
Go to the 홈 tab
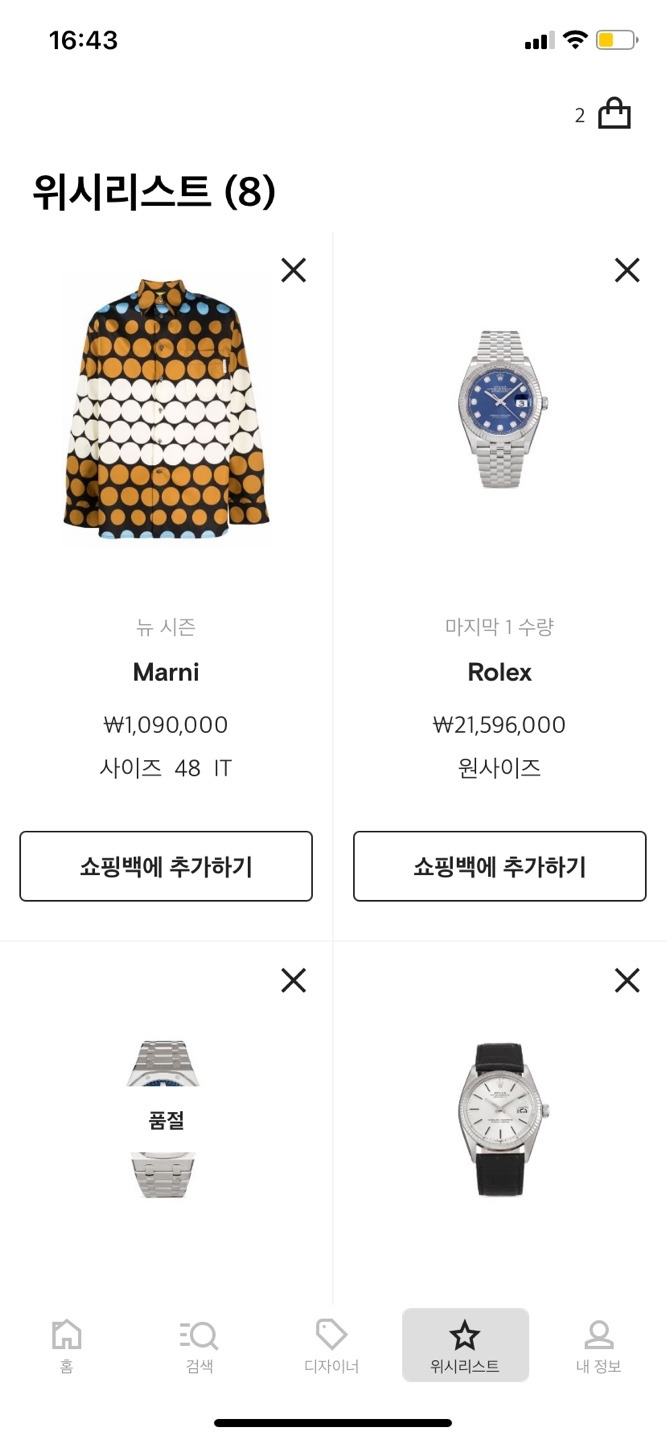66,1345
